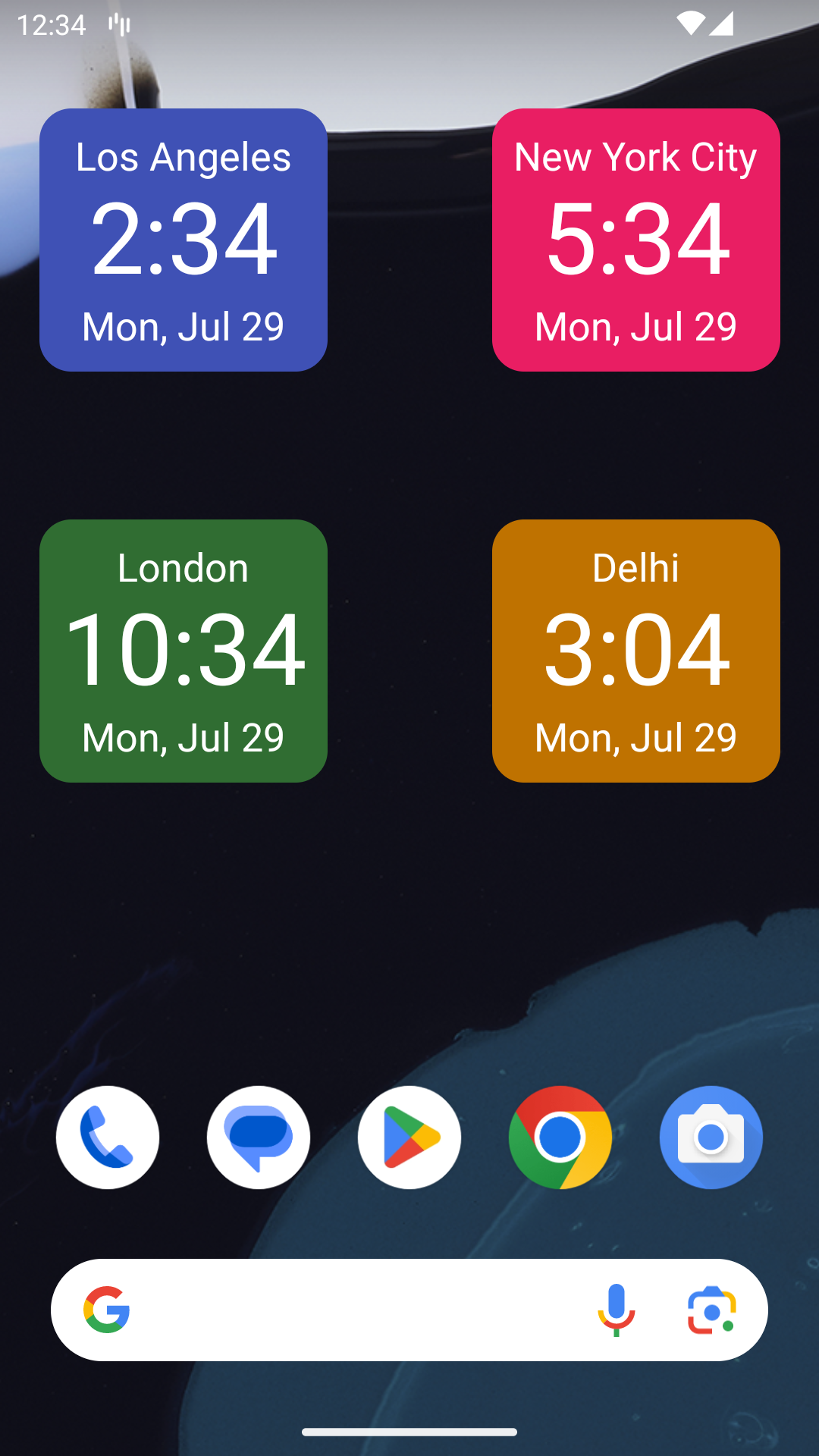Image resolution: width=819 pixels, height=1456 pixels.
Task: Open the Camera app
Action: tap(711, 1136)
